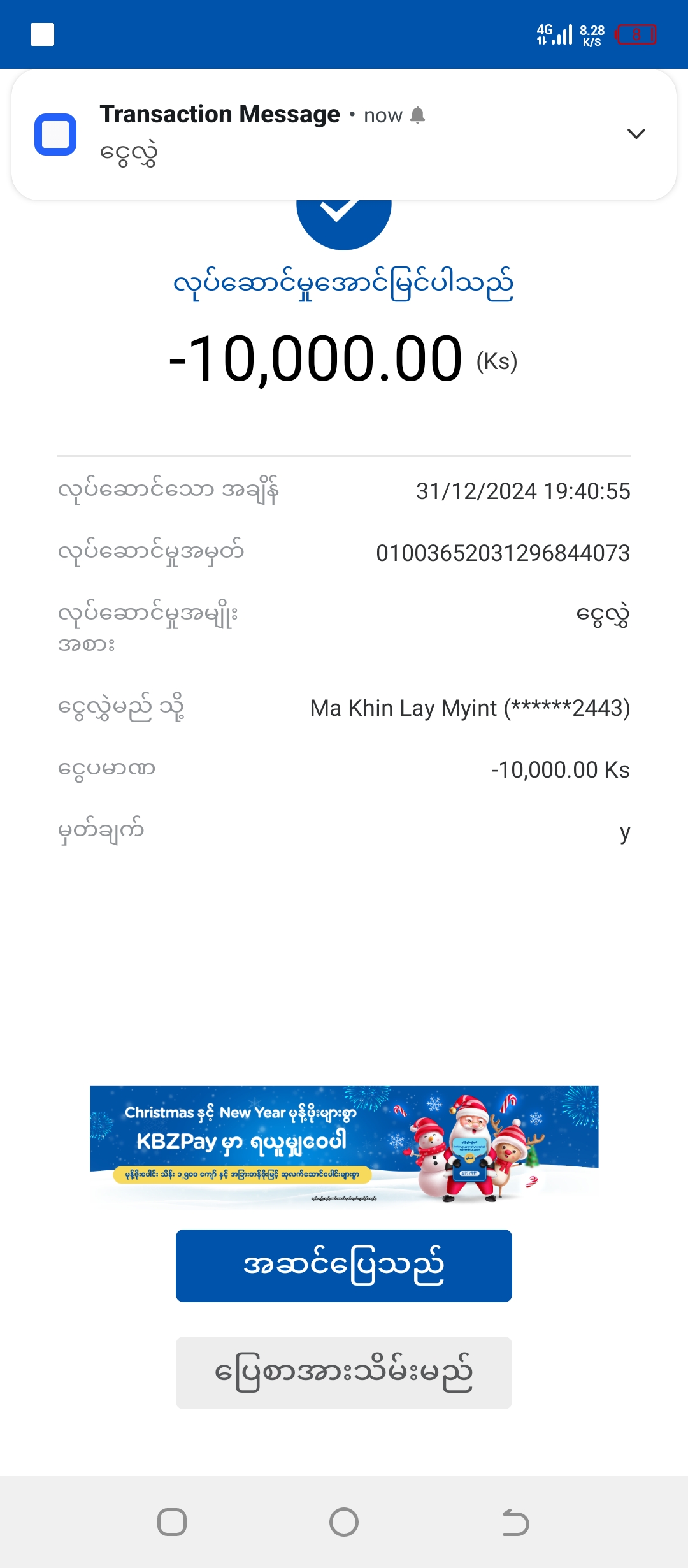This screenshot has height=1568, width=688.
Task: Tap the grey ပြေစာအားသိမ်းမည် save receipt button
Action: tap(344, 1372)
